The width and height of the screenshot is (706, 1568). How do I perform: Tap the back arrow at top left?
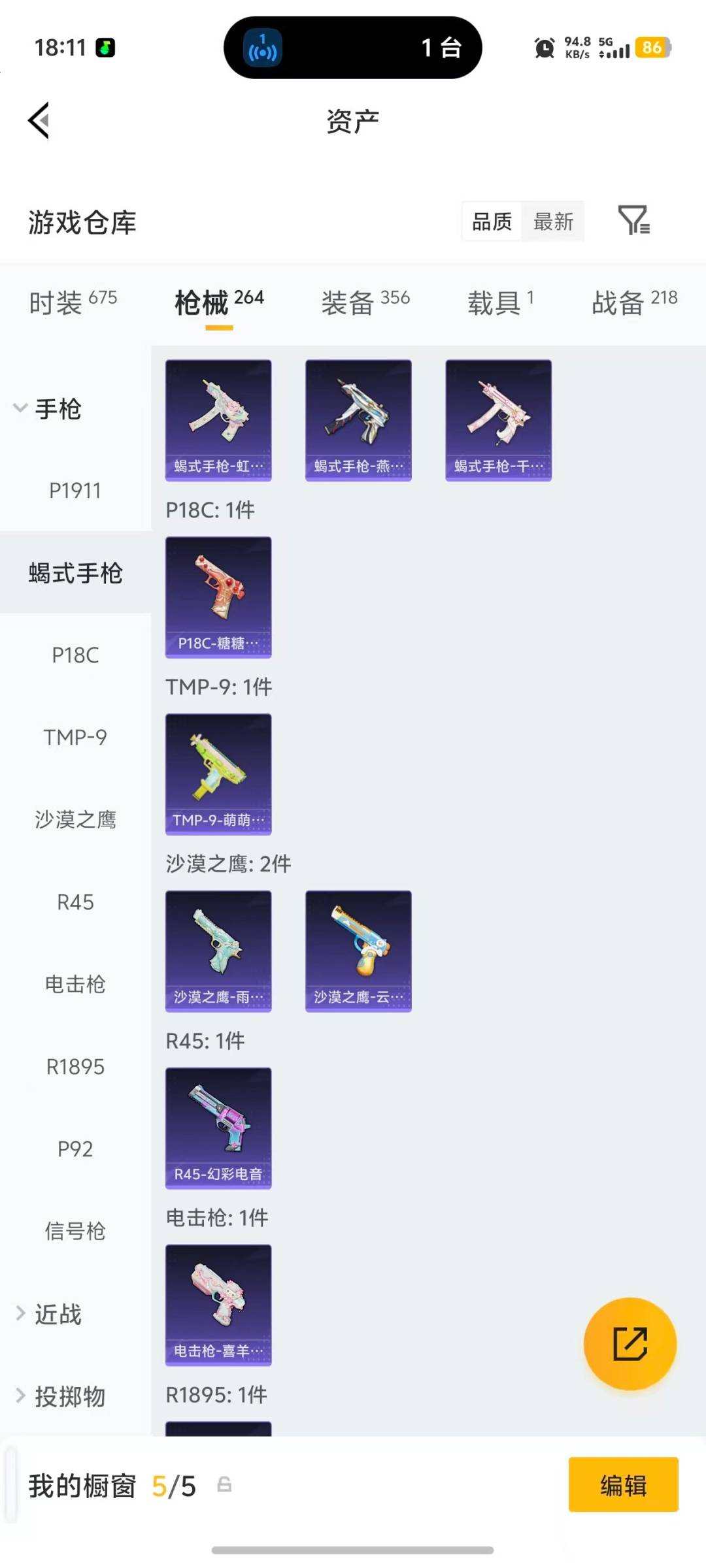[x=38, y=121]
